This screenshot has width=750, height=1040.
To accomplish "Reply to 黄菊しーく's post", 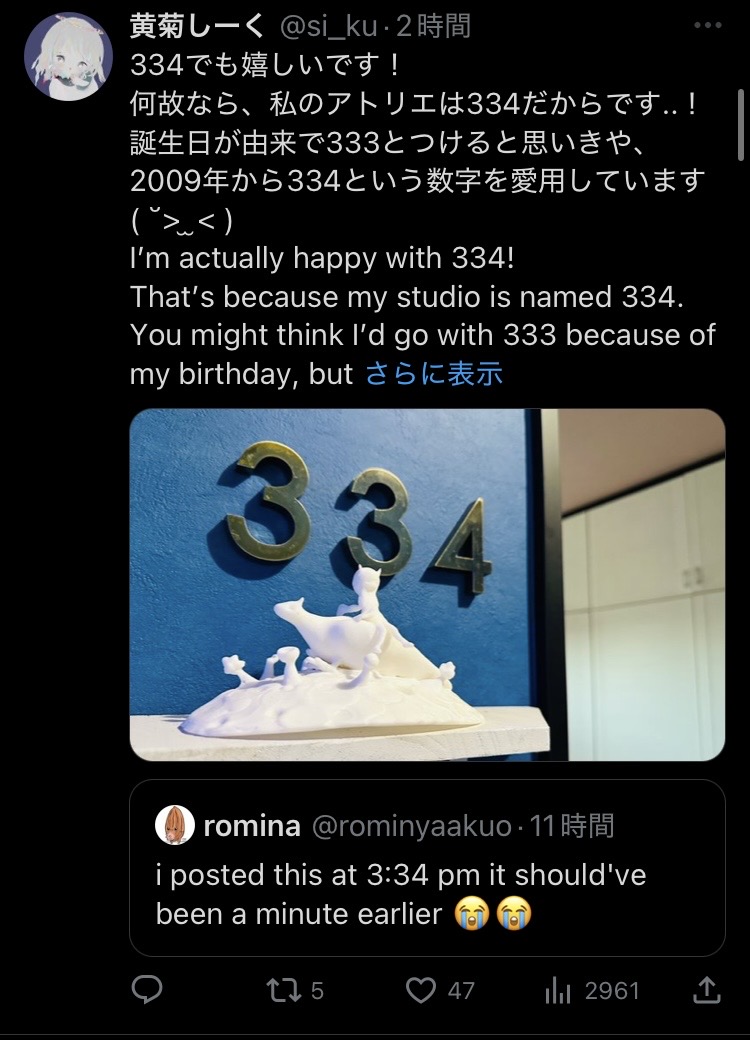I will (x=148, y=990).
